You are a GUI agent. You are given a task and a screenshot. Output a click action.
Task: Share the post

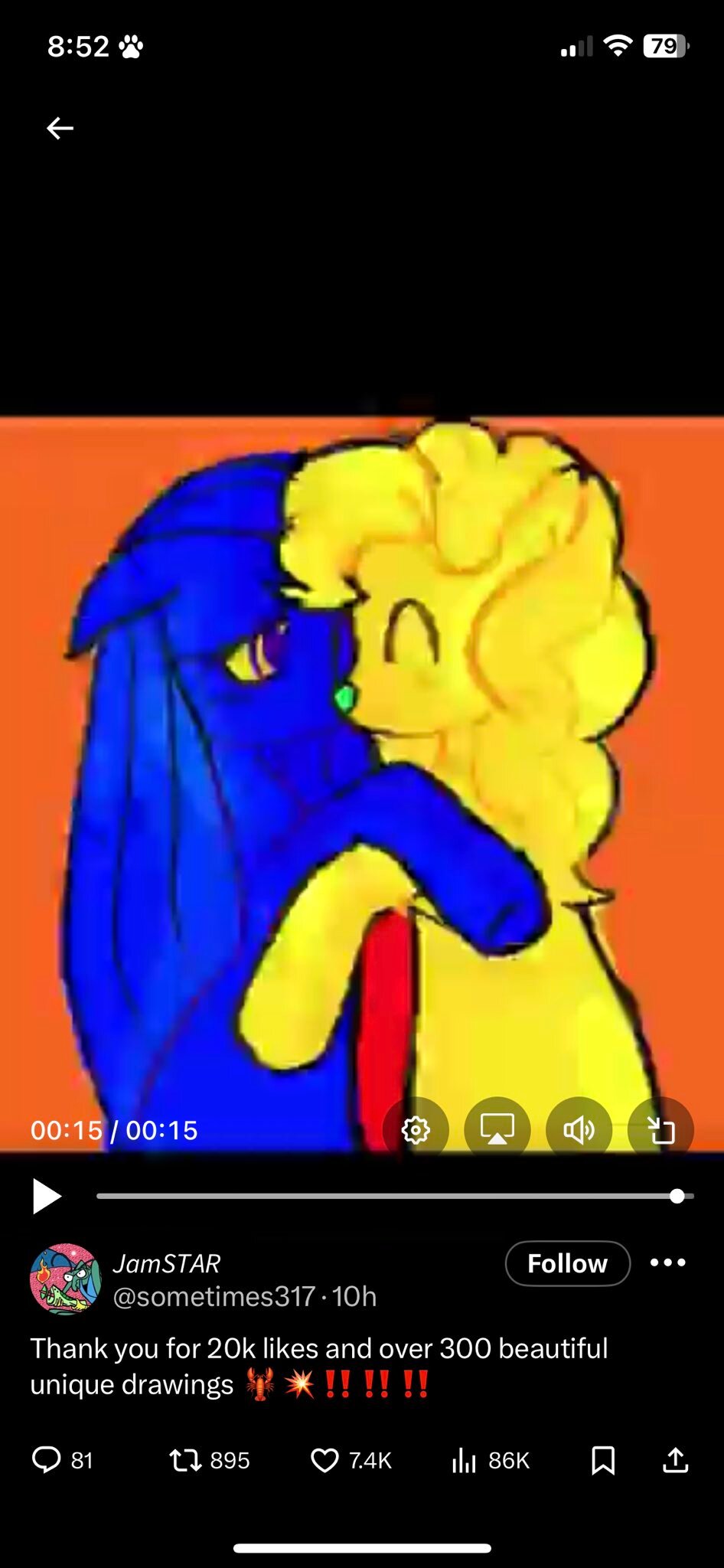coord(675,1460)
